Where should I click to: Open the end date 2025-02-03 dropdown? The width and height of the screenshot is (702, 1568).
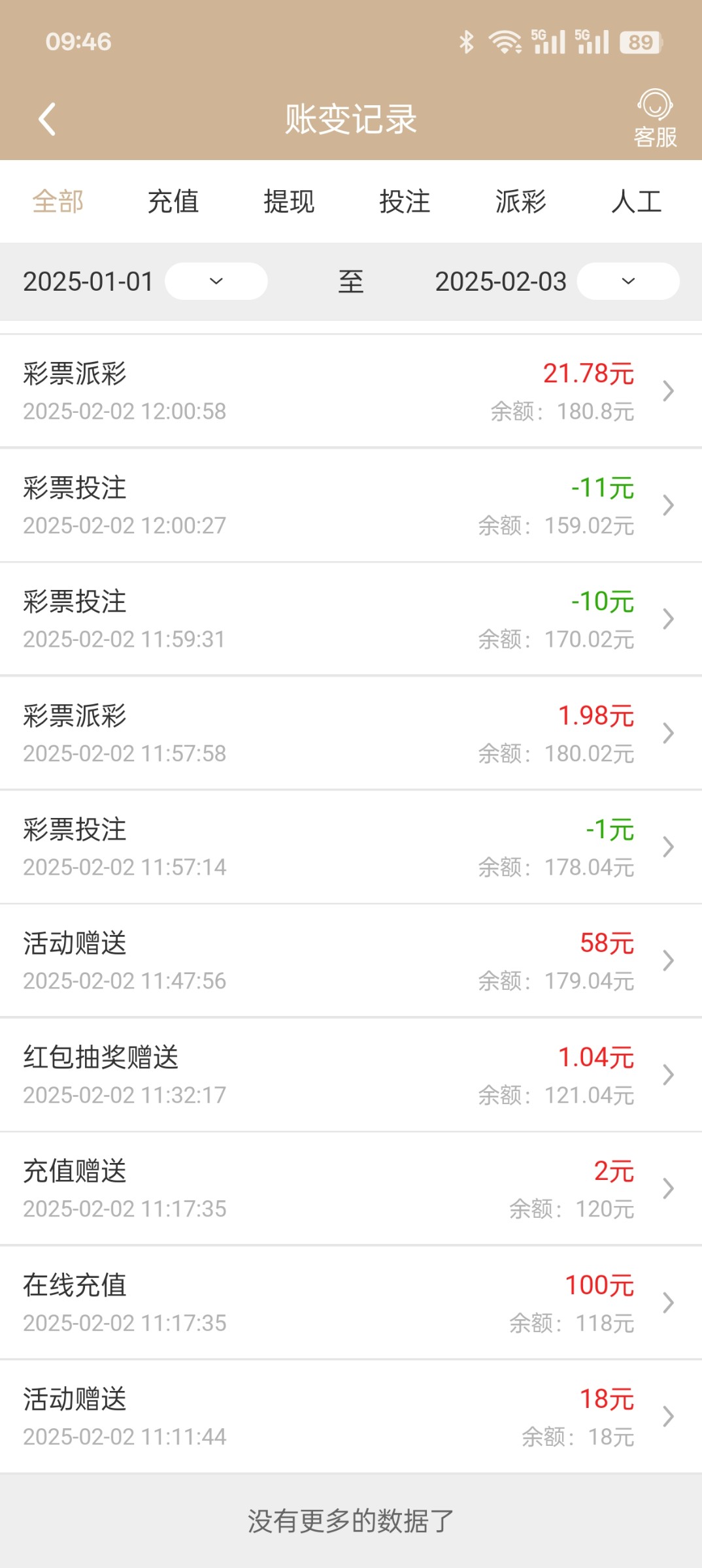click(628, 281)
